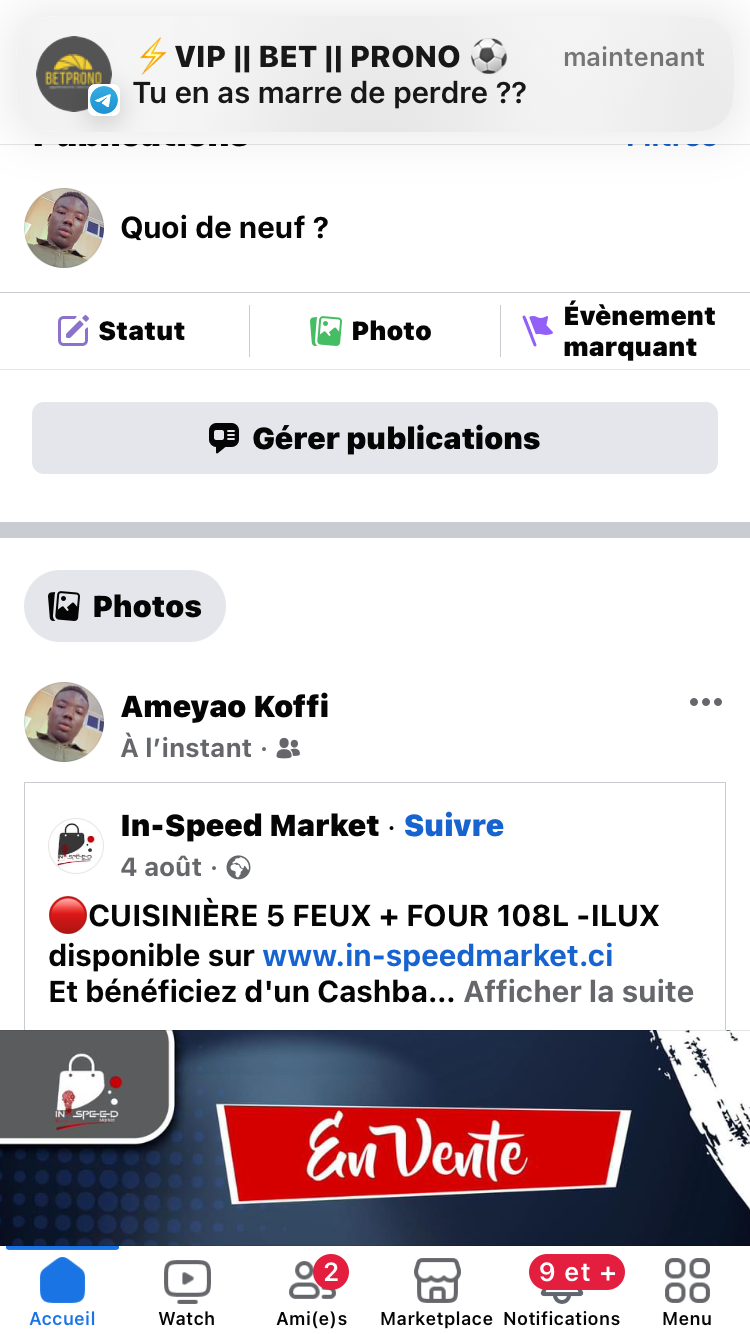Add an Évènement marquant
Screen dimensions: 750x1334
coord(620,331)
